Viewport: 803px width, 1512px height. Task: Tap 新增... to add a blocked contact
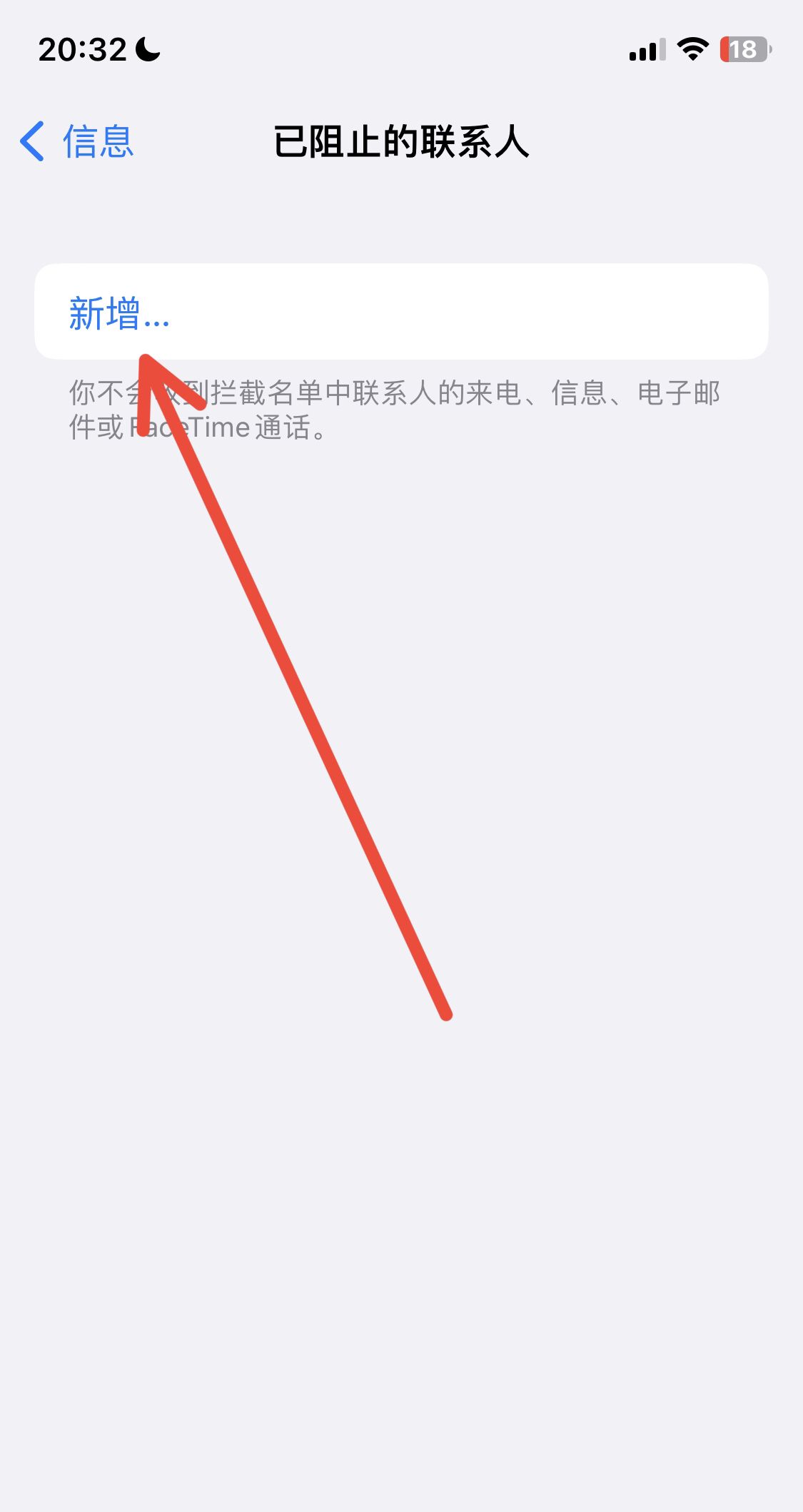(119, 313)
